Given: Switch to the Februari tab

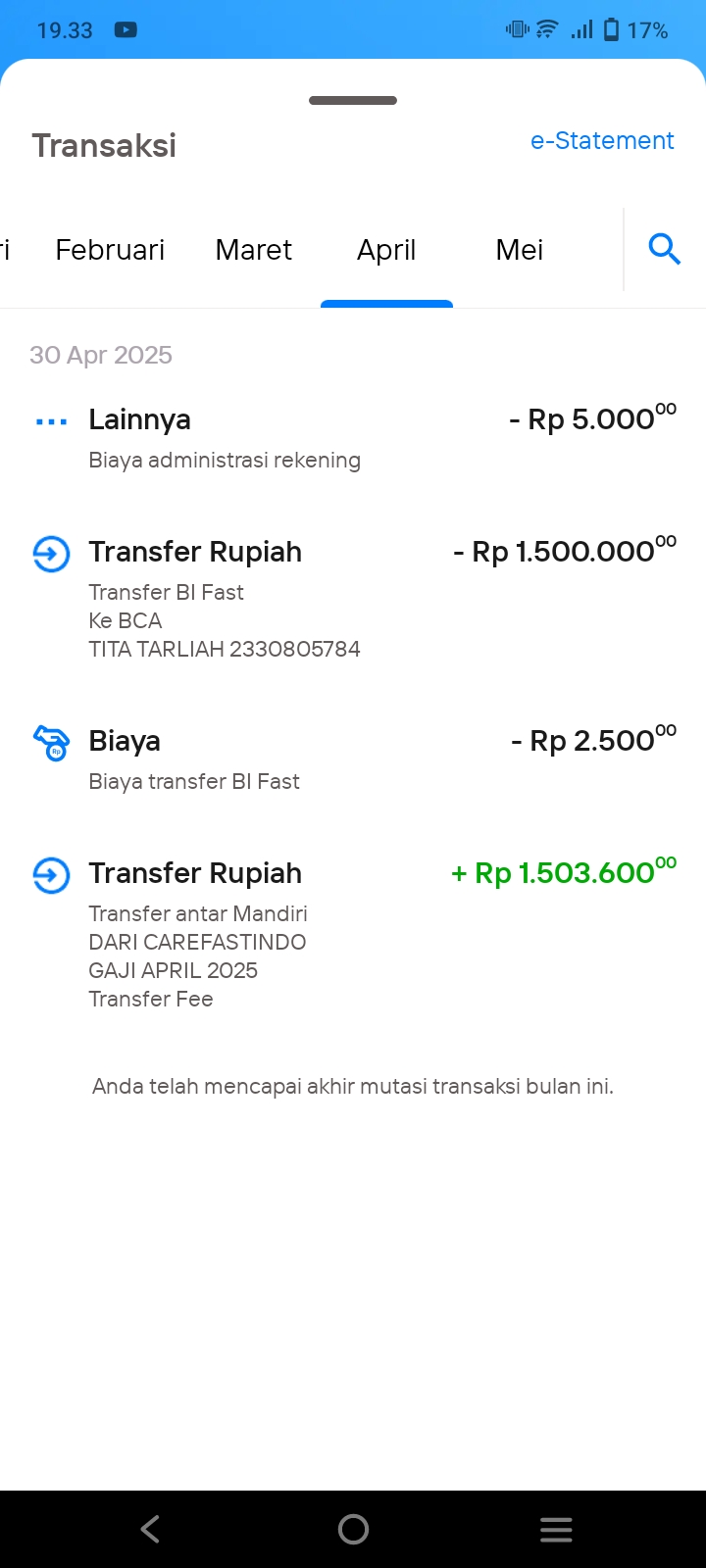Looking at the screenshot, I should pyautogui.click(x=110, y=250).
